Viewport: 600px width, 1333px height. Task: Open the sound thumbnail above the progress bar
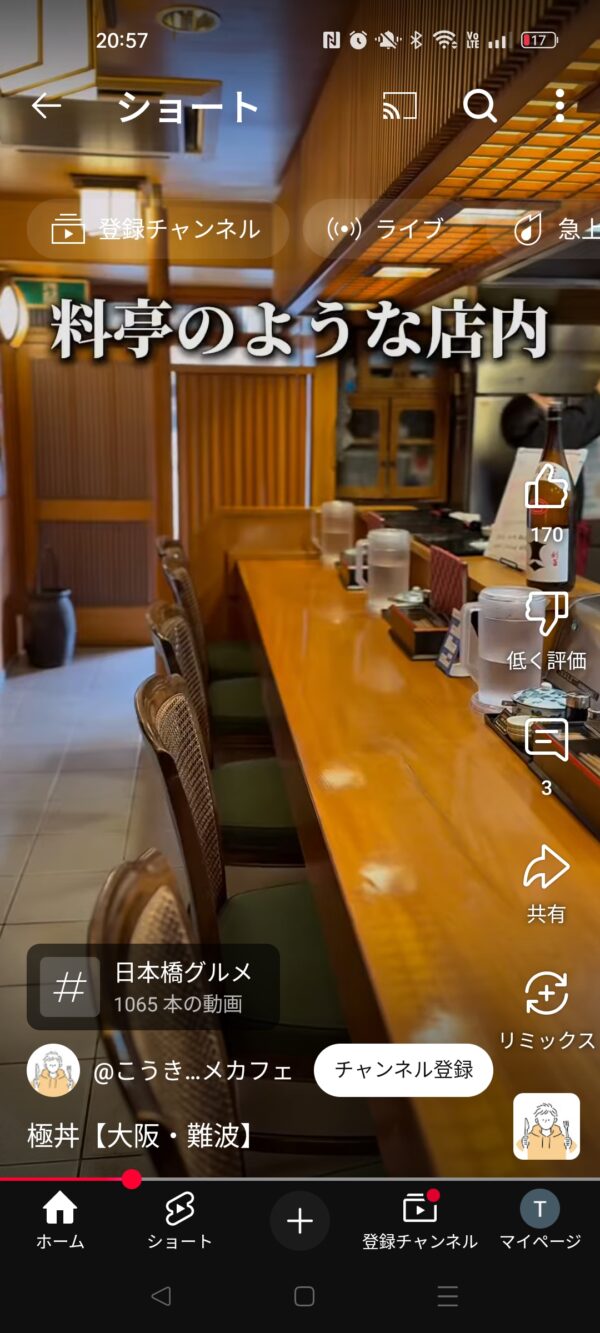tap(546, 1126)
